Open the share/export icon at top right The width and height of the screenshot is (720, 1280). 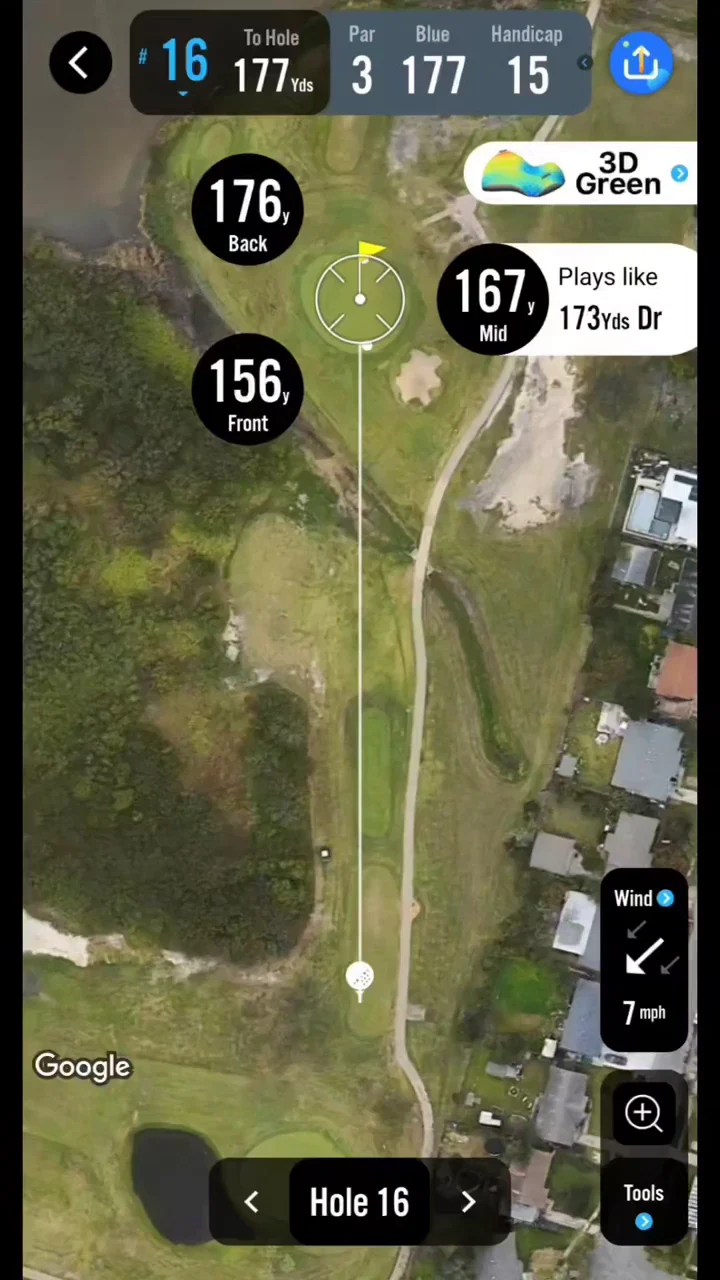click(641, 62)
